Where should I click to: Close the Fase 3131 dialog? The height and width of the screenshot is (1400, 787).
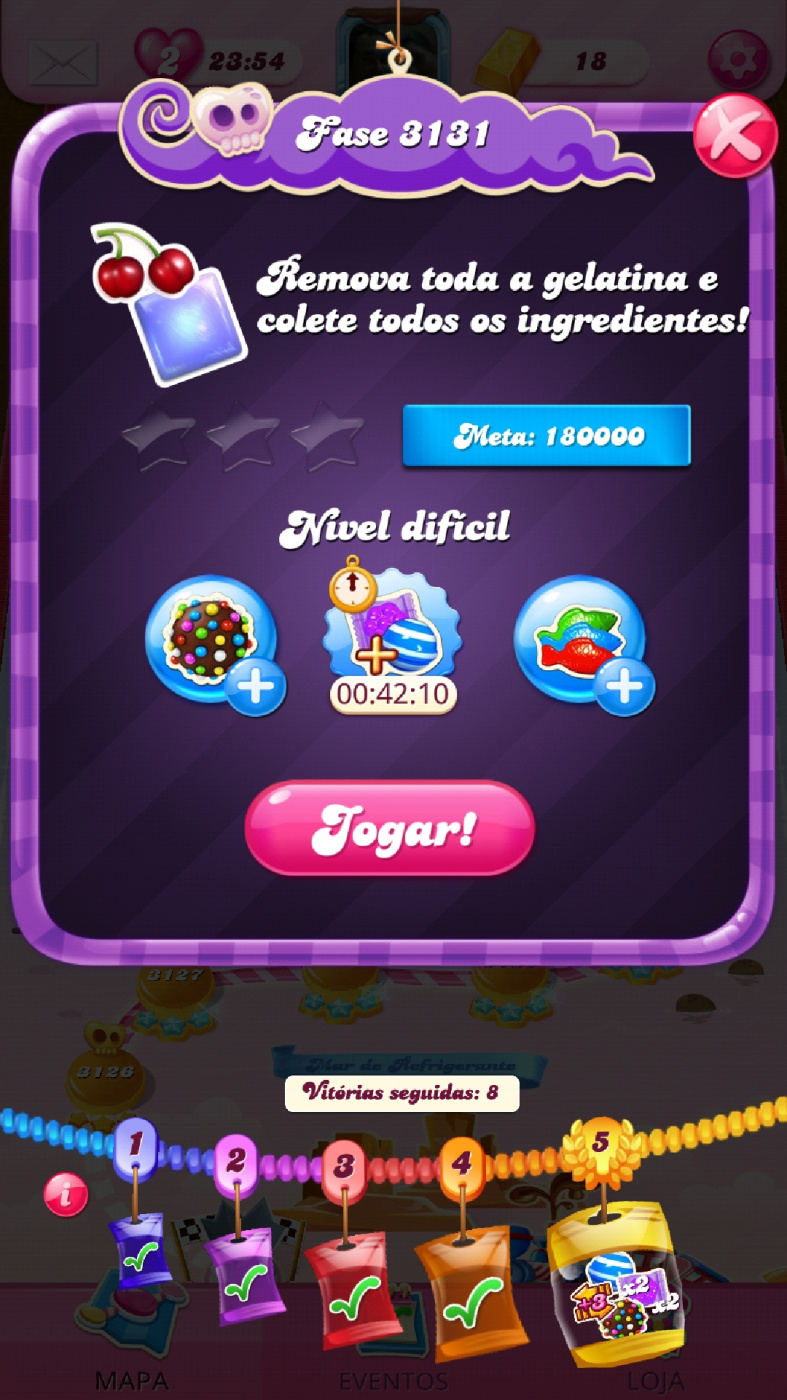(735, 137)
